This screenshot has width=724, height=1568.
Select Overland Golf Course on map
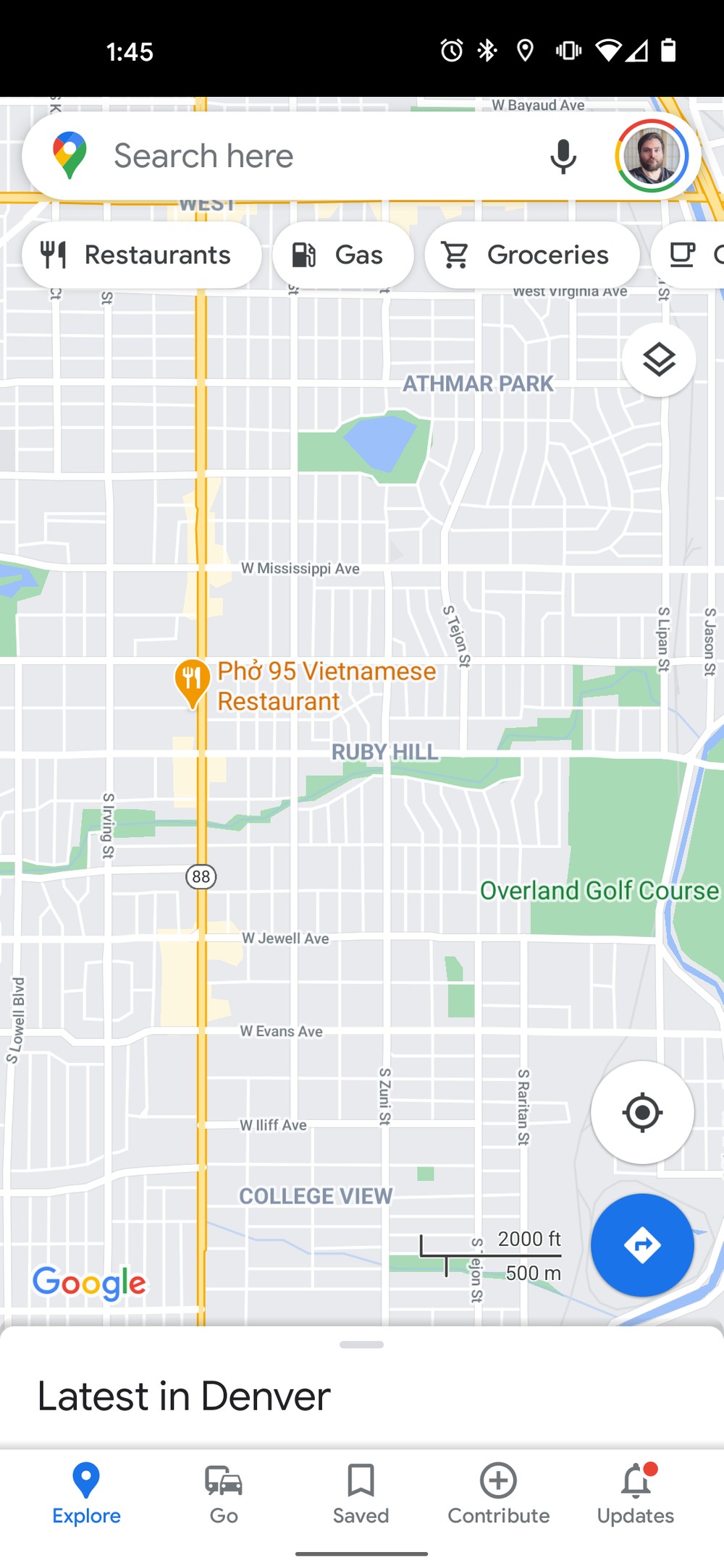(x=599, y=890)
